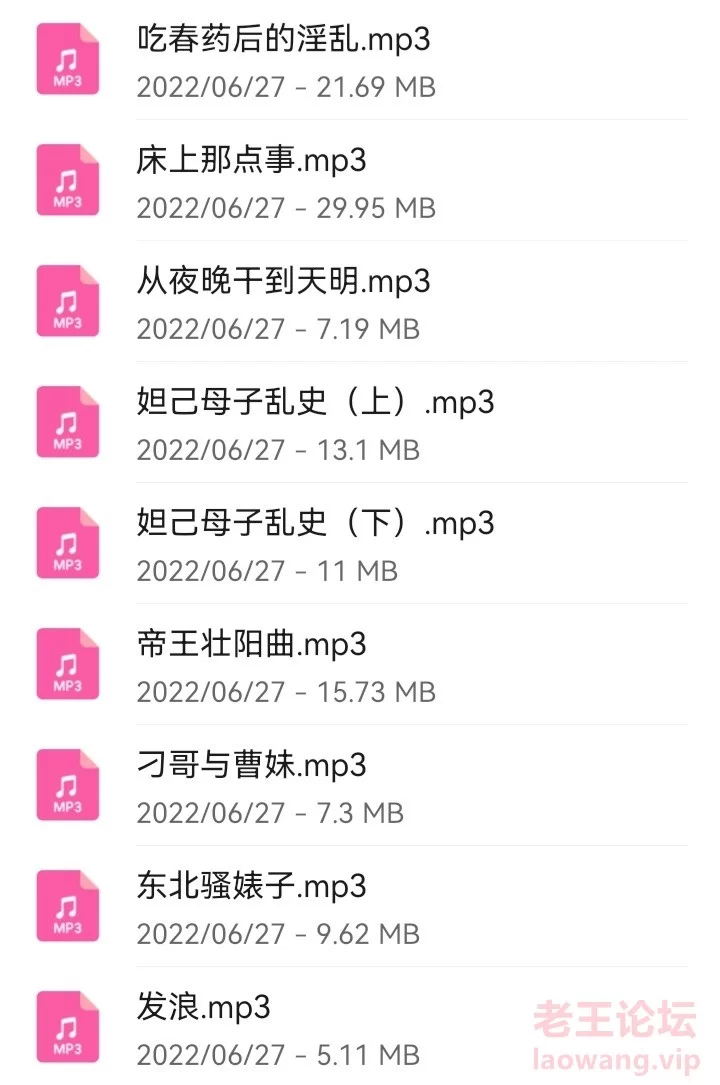Open the 5.11 MB file 发浪.mp3
Image resolution: width=720 pixels, height=1085 pixels.
[203, 1008]
